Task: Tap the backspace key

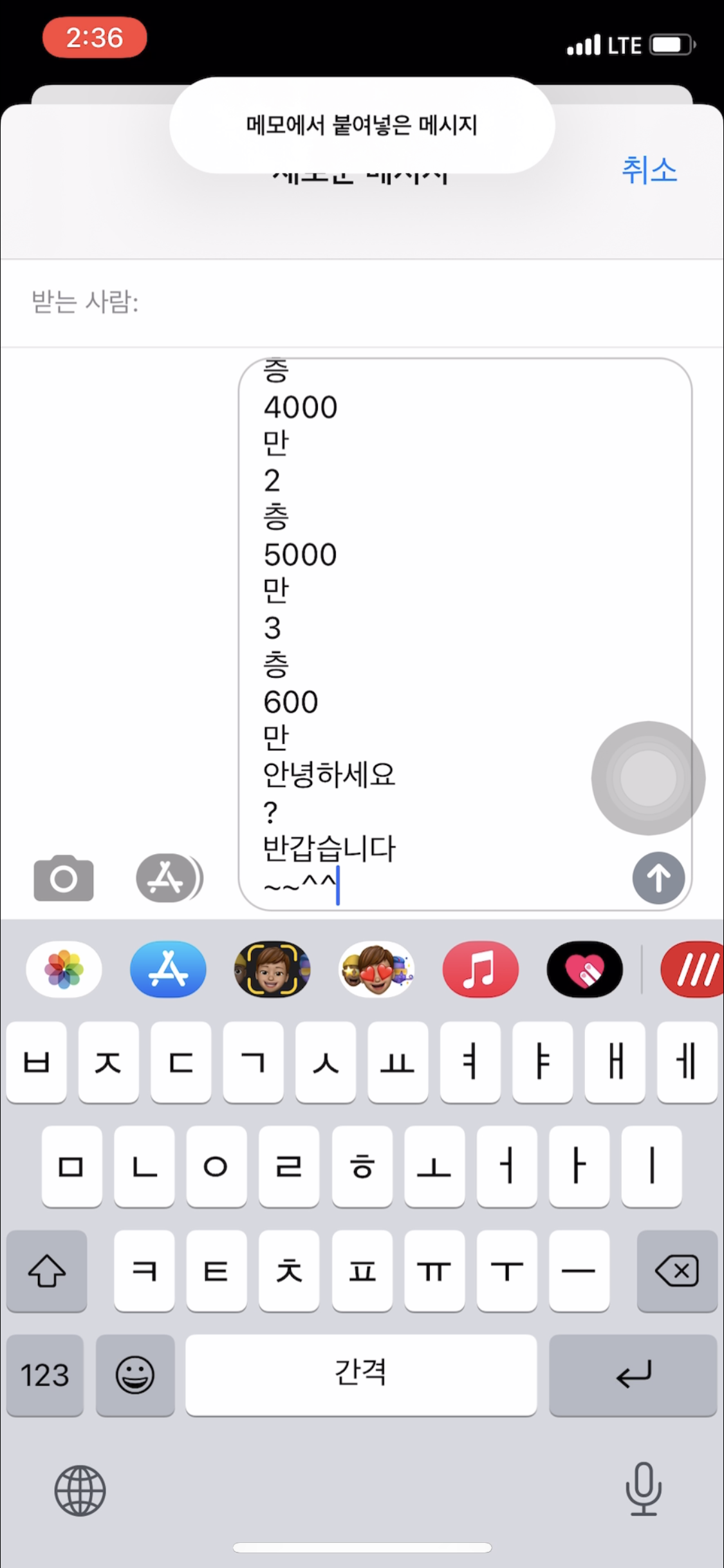Action: coord(676,1271)
